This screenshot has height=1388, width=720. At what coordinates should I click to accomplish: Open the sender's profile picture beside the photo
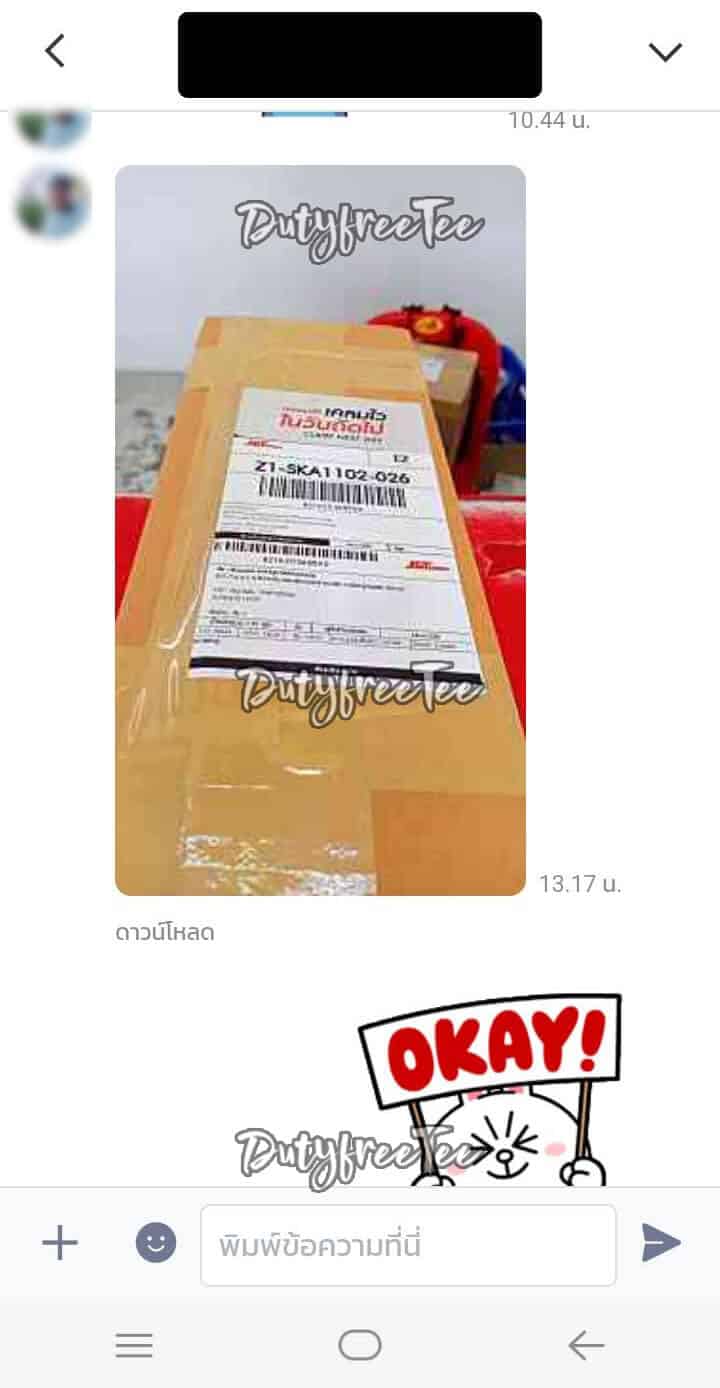pyautogui.click(x=53, y=205)
